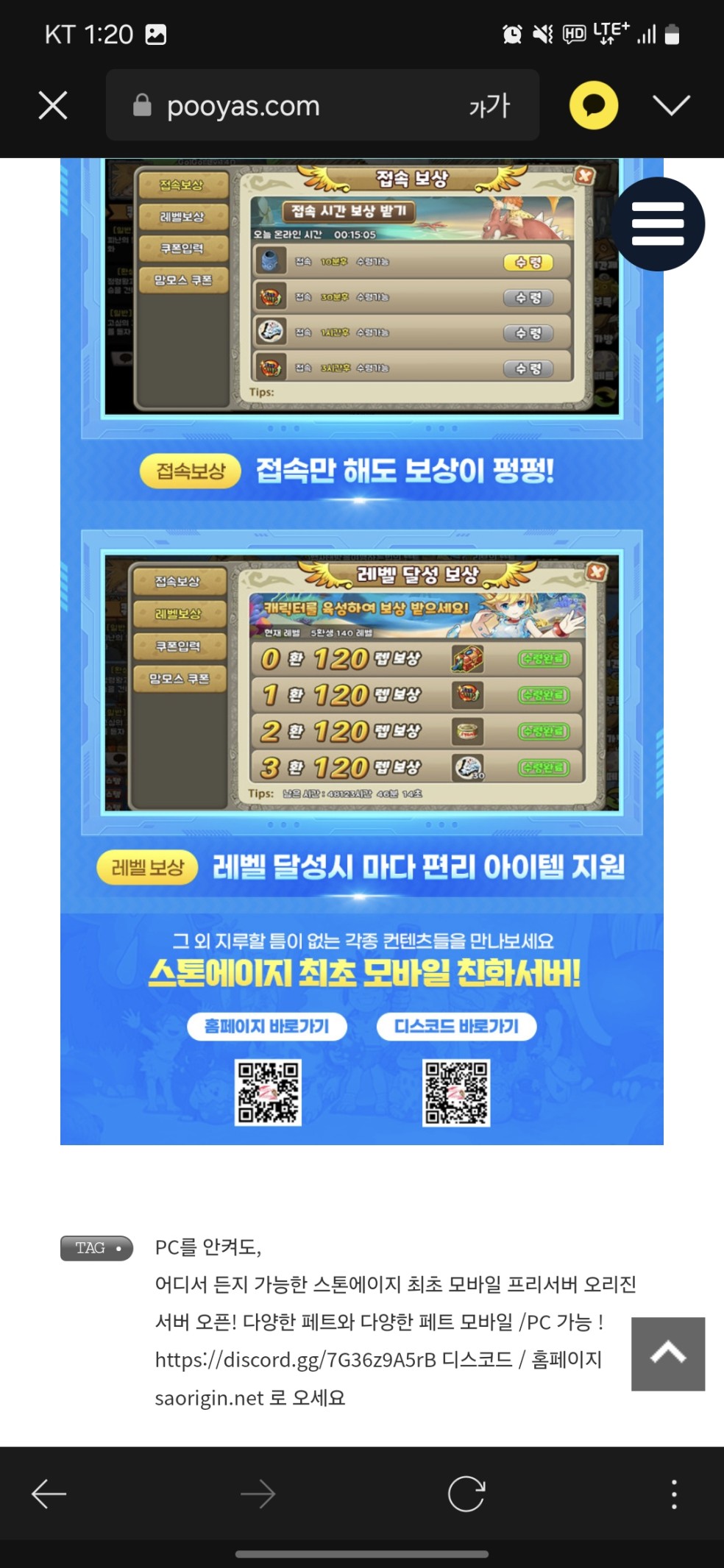Viewport: 724px width, 1568px height.
Task: Open the round hamburger menu button
Action: tap(658, 224)
